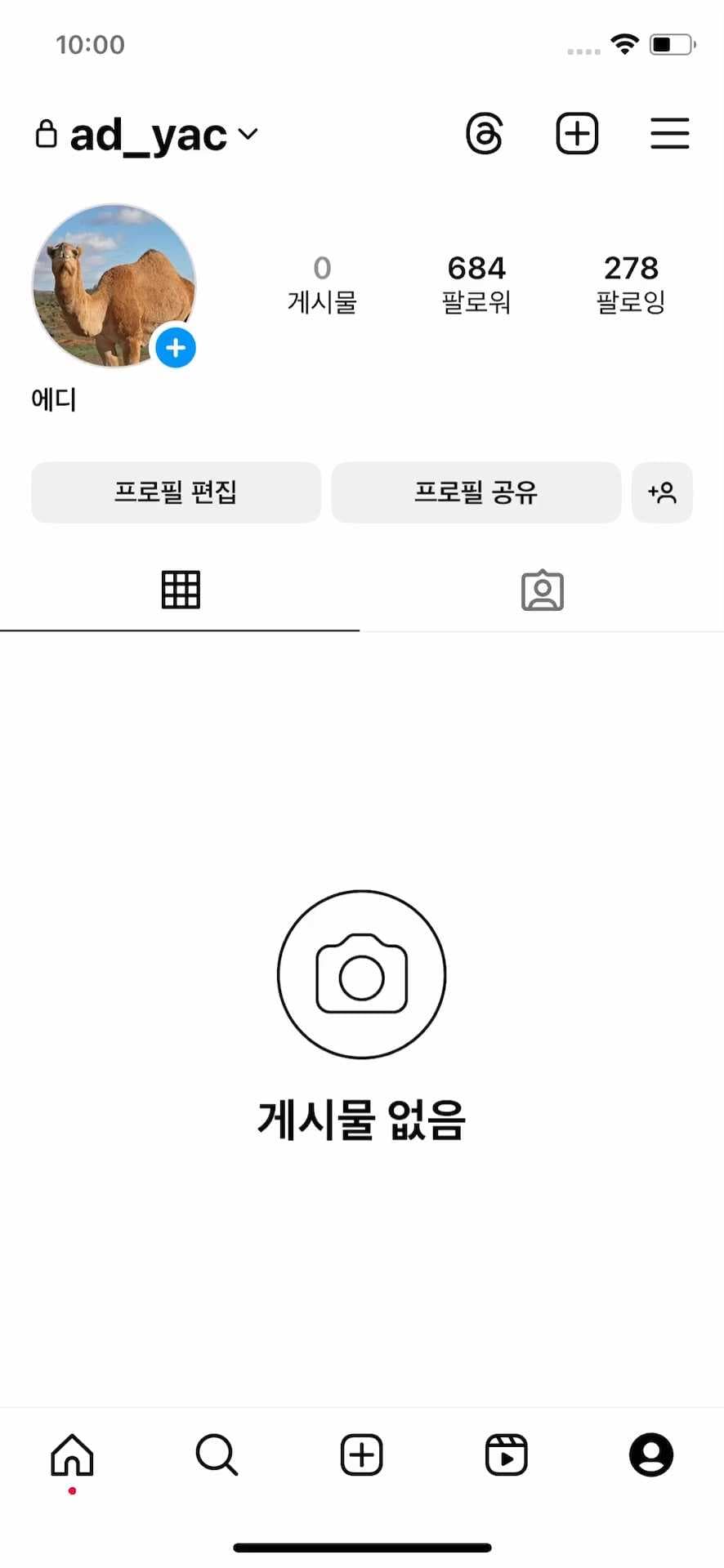Go to the home feed icon

[x=72, y=1454]
